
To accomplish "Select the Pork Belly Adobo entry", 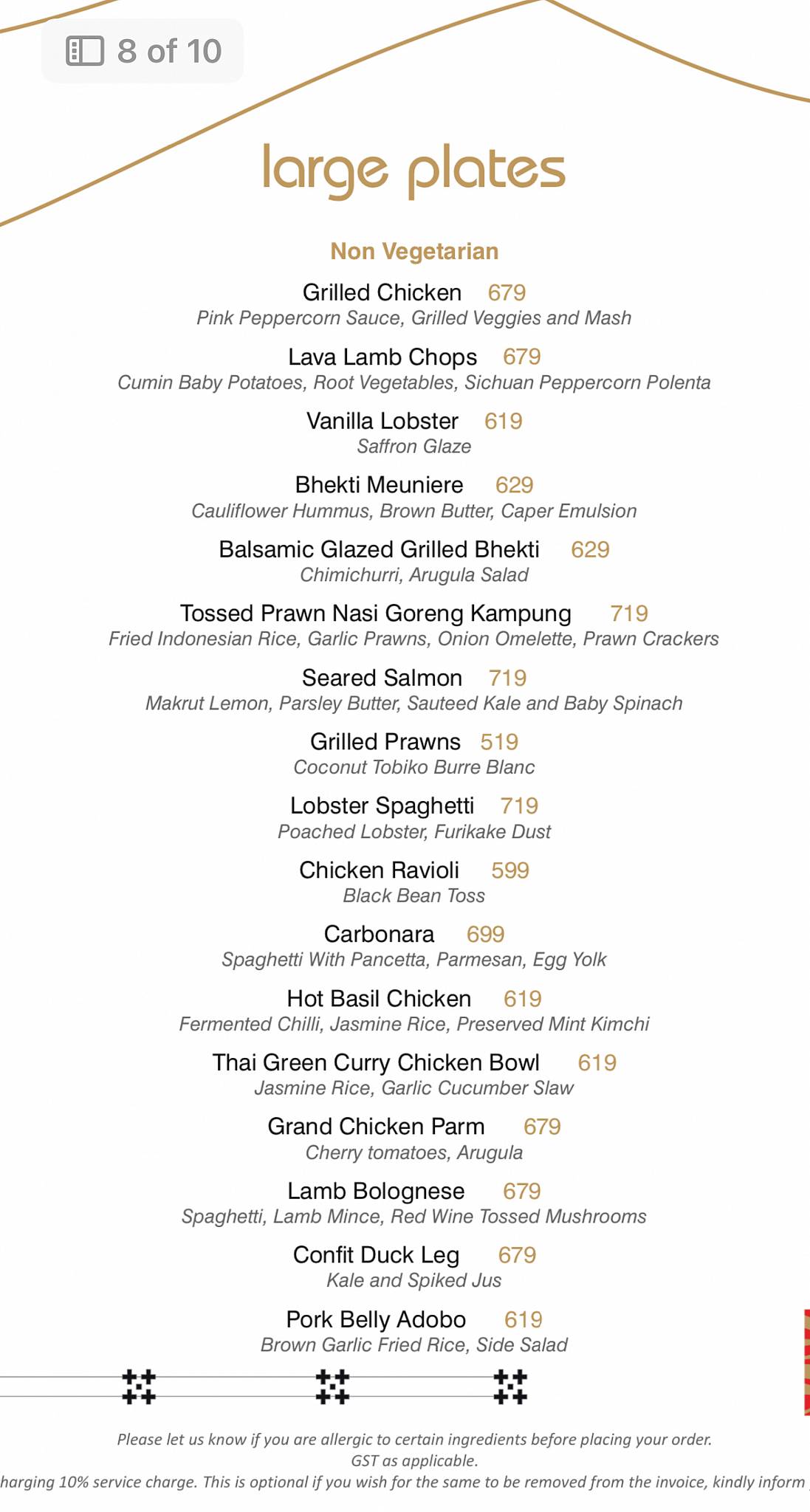I will click(x=376, y=1319).
